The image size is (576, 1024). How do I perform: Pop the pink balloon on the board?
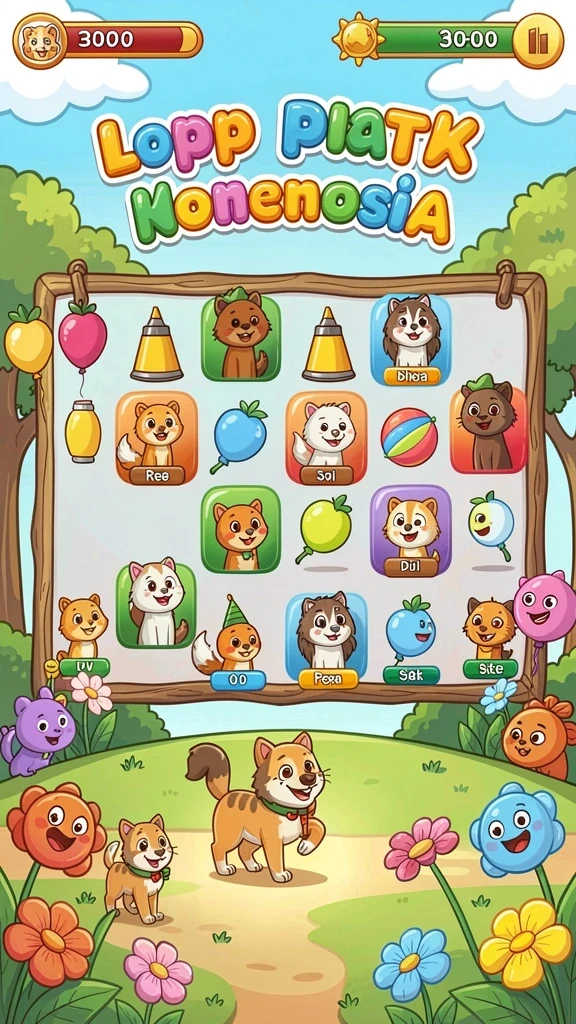(x=82, y=336)
